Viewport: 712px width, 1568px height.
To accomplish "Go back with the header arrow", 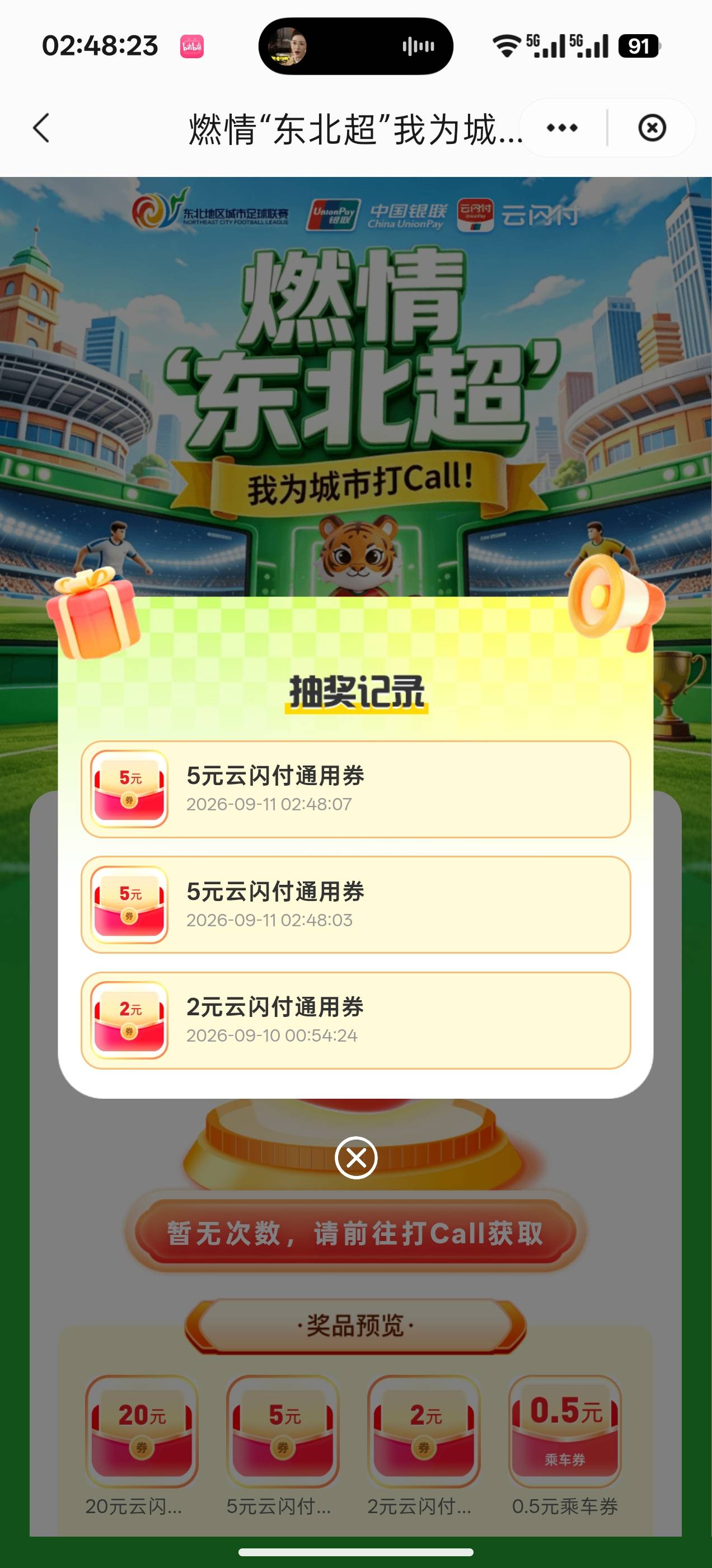I will tap(41, 128).
